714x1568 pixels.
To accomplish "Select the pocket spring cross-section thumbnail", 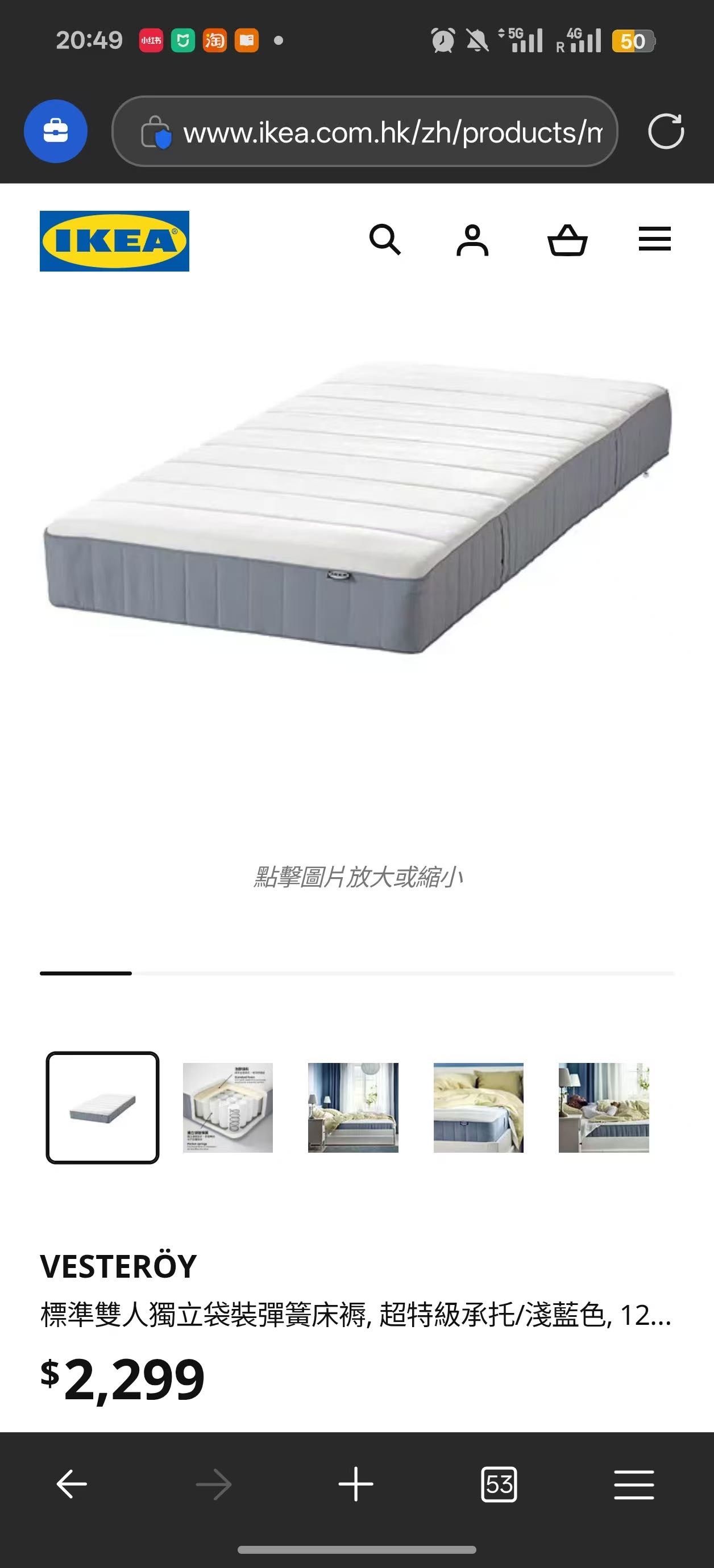I will [x=228, y=1107].
